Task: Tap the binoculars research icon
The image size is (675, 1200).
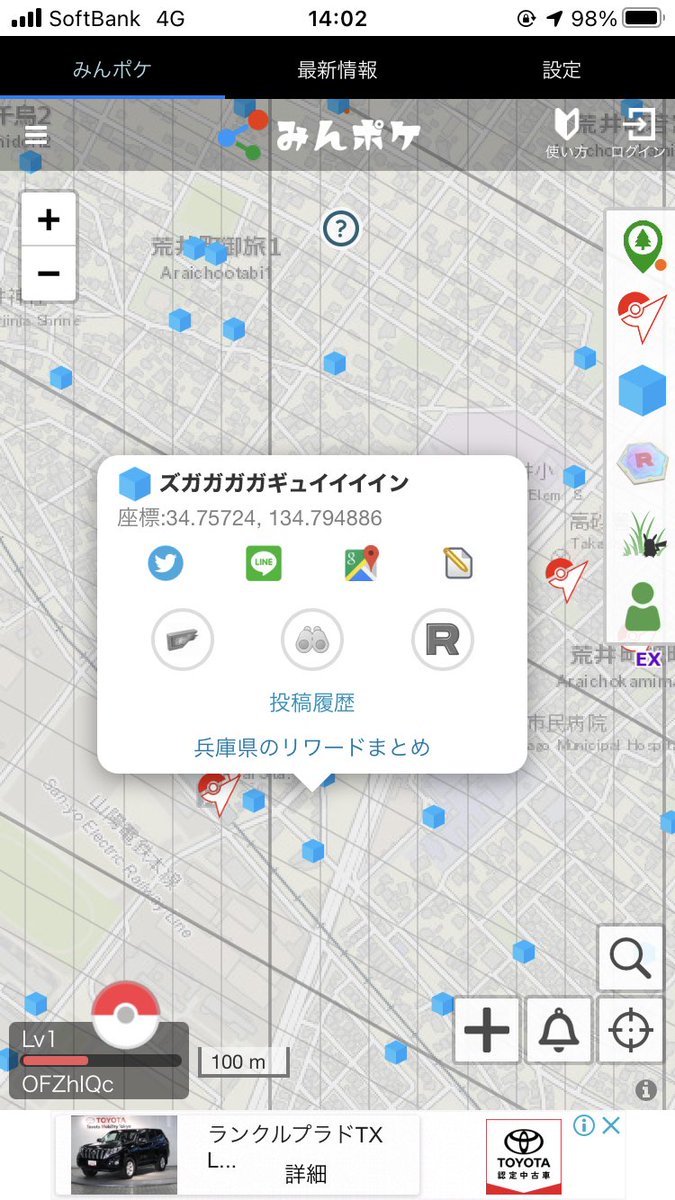Action: point(312,639)
